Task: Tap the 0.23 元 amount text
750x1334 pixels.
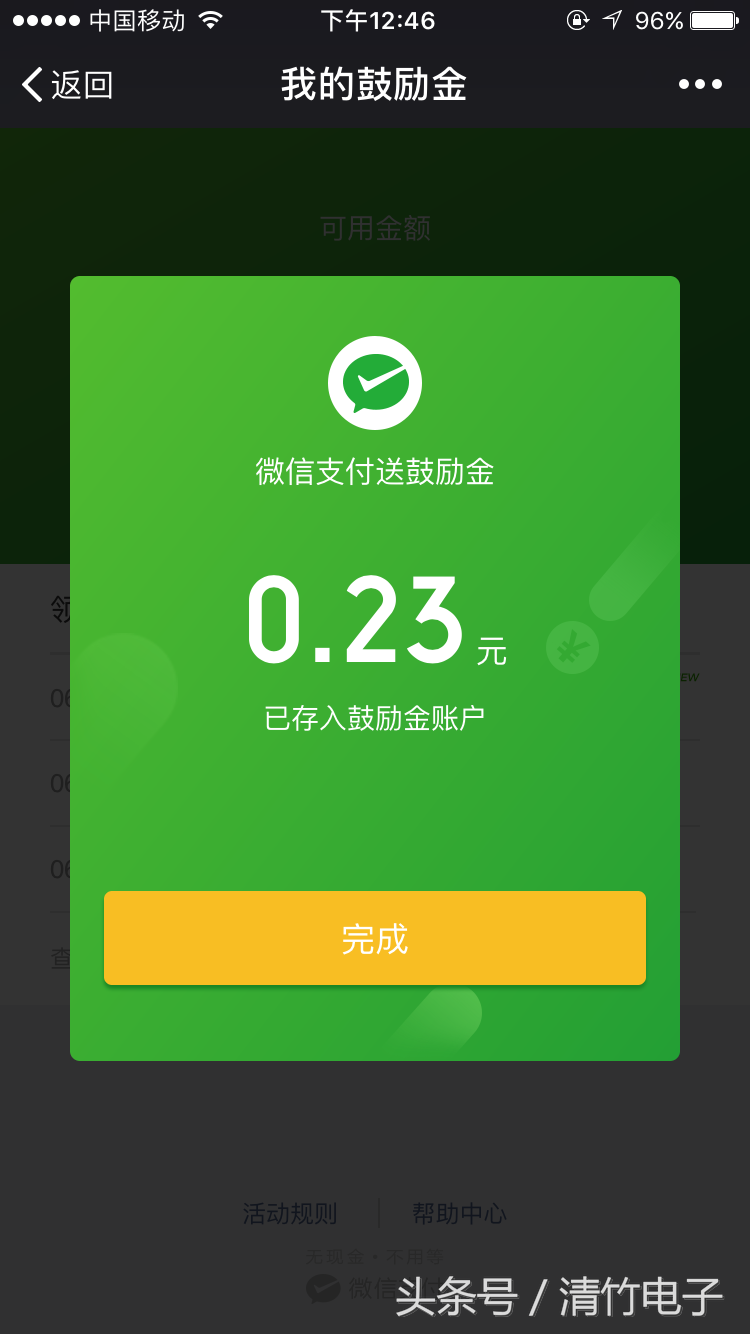Action: coord(375,624)
